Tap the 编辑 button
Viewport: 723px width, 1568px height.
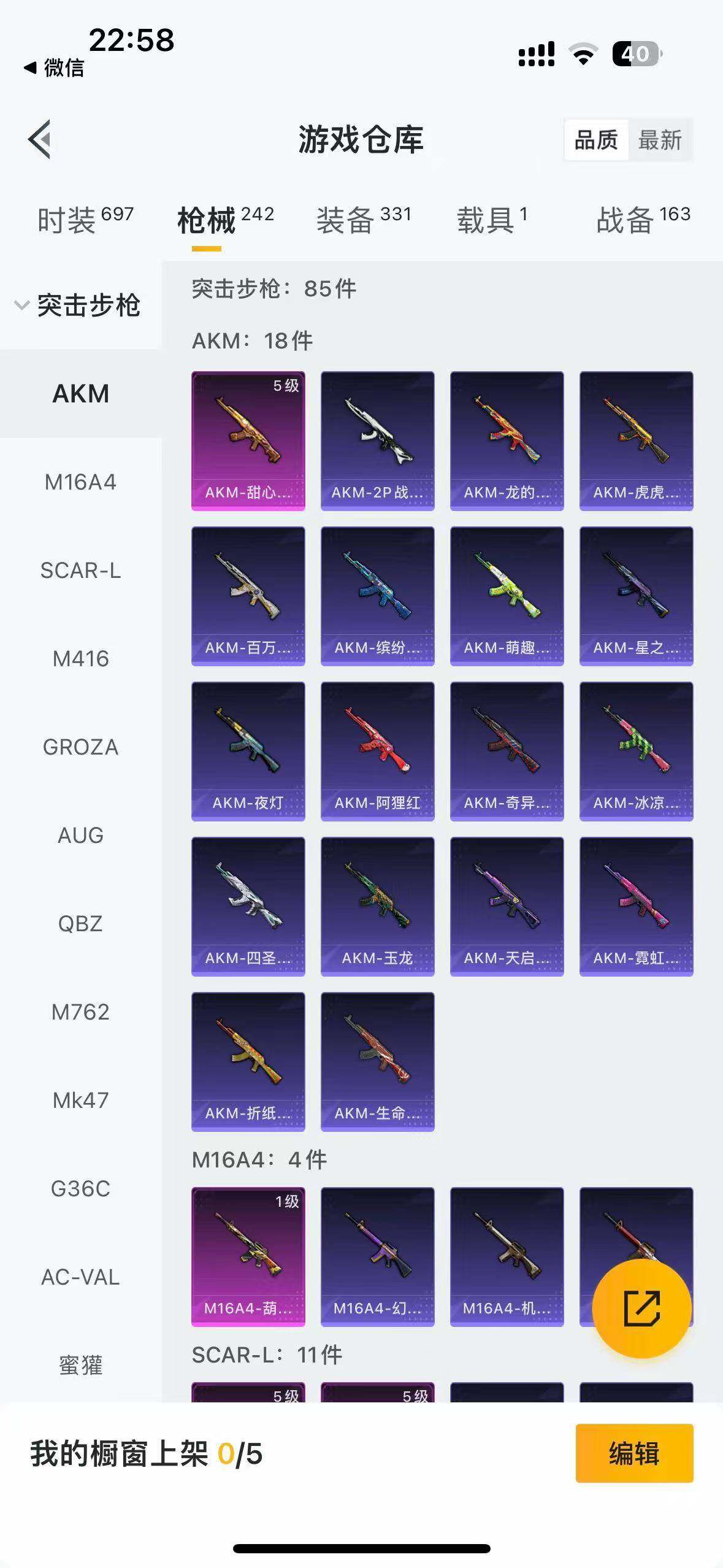[634, 1453]
